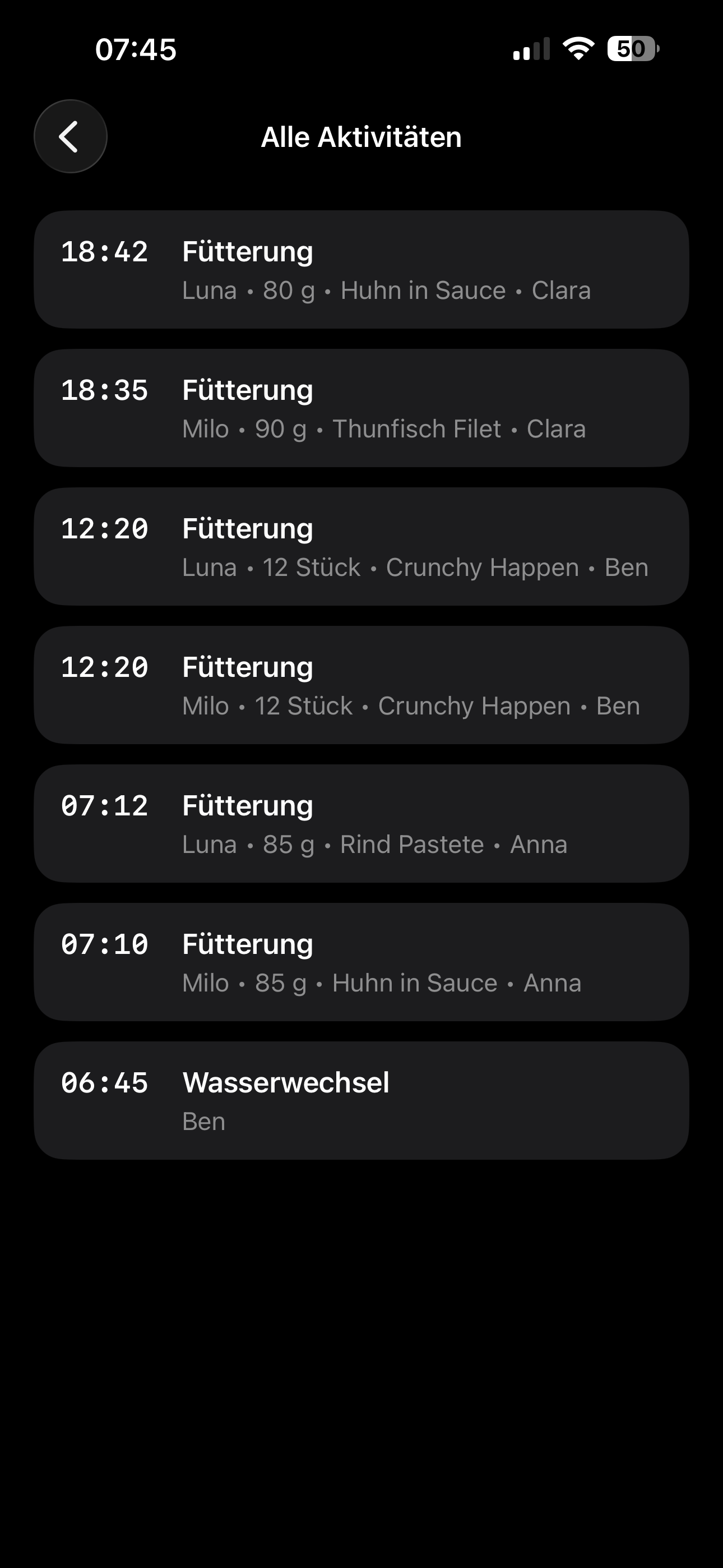Go back from Alle Aktivitäten
The width and height of the screenshot is (723, 1568).
click(71, 136)
